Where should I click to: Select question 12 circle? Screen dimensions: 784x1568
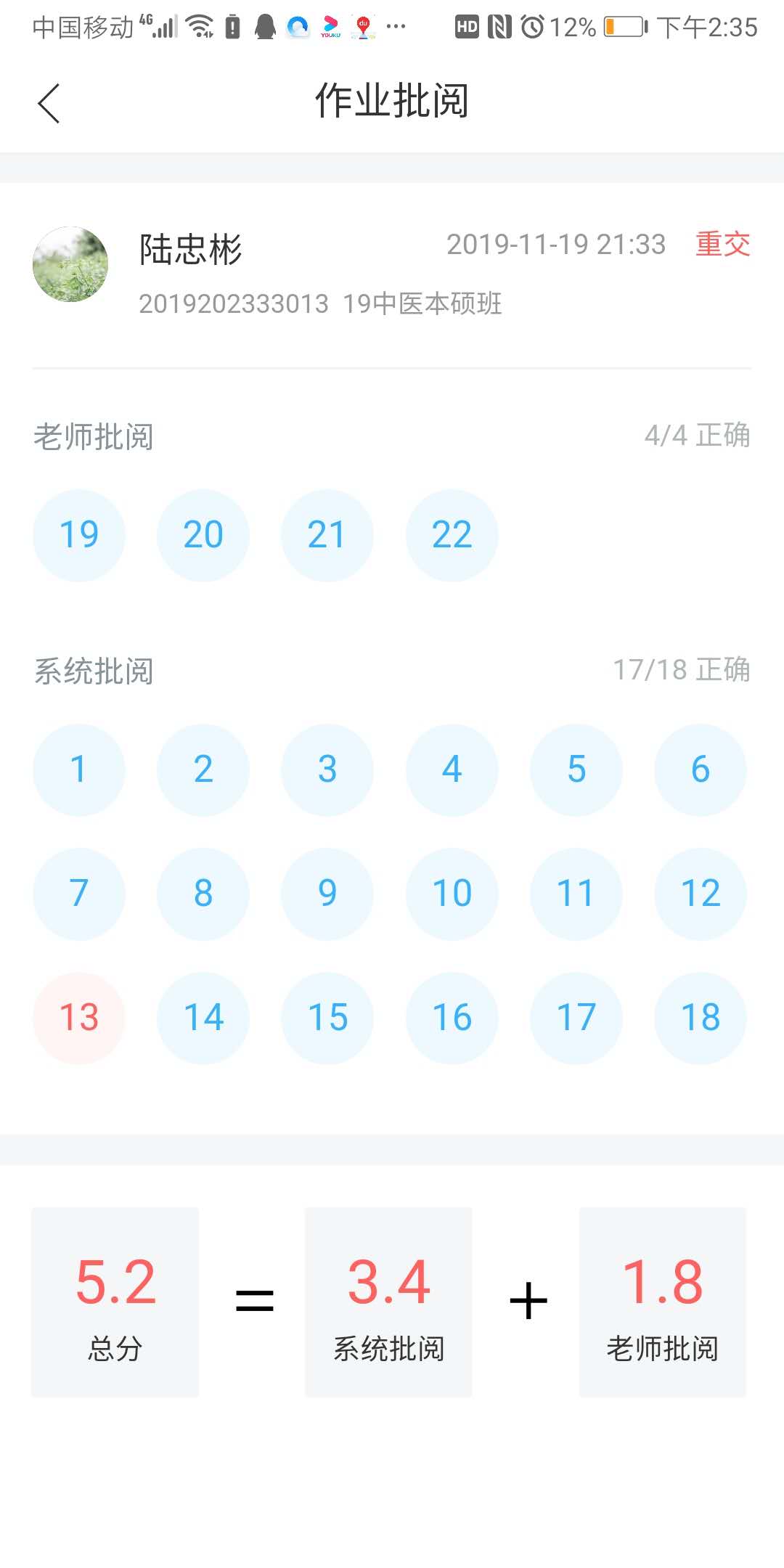click(x=701, y=894)
